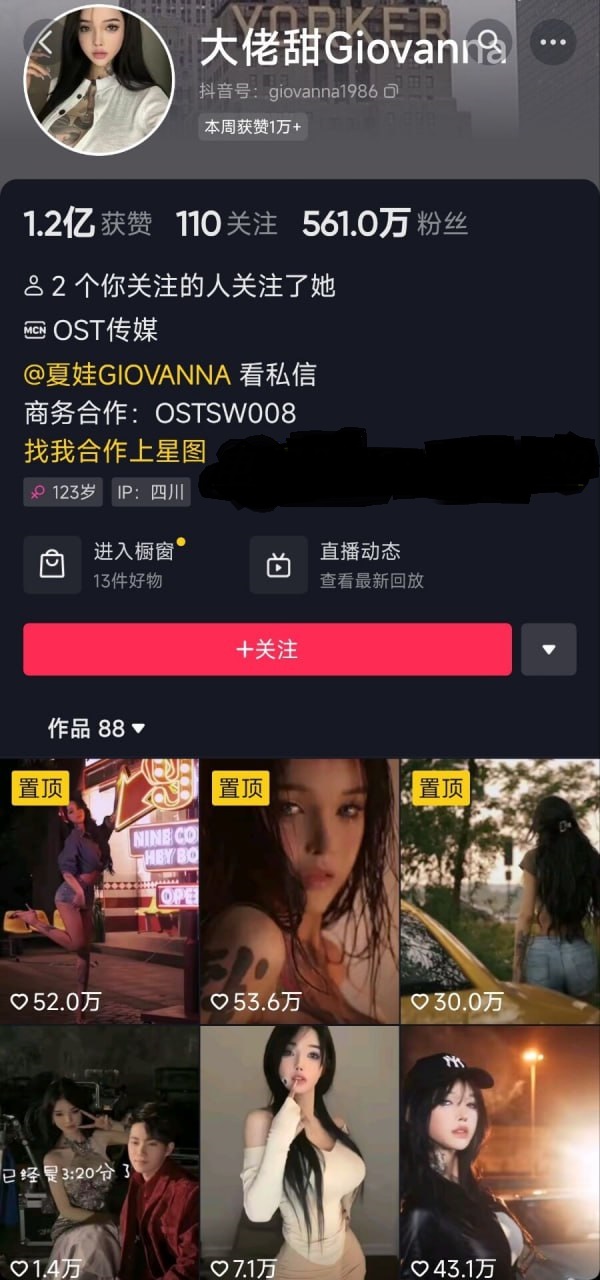Copy the Douyin ID giovanna1986
The image size is (600, 1280).
tap(391, 92)
